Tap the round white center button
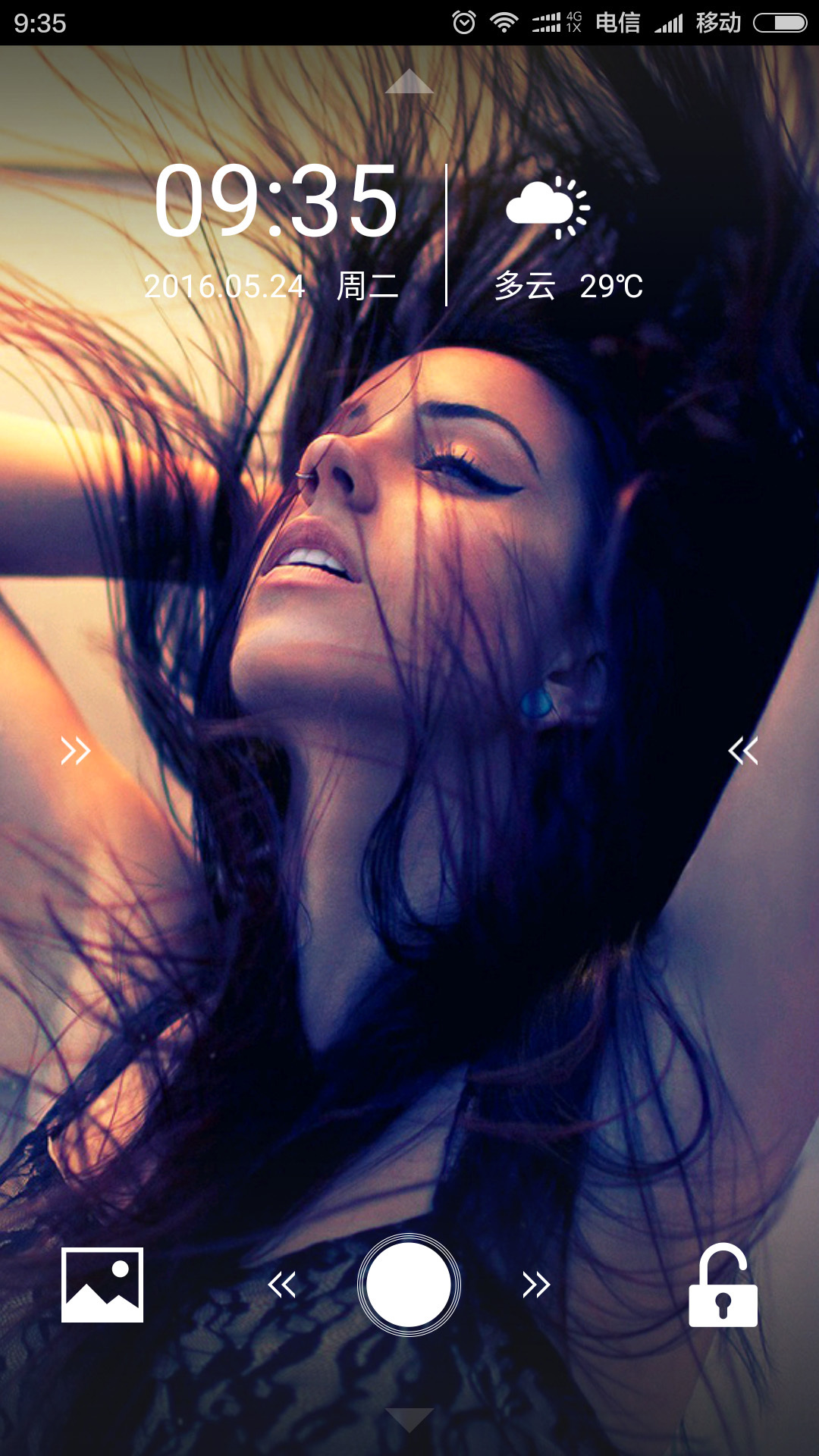 coord(409,1285)
